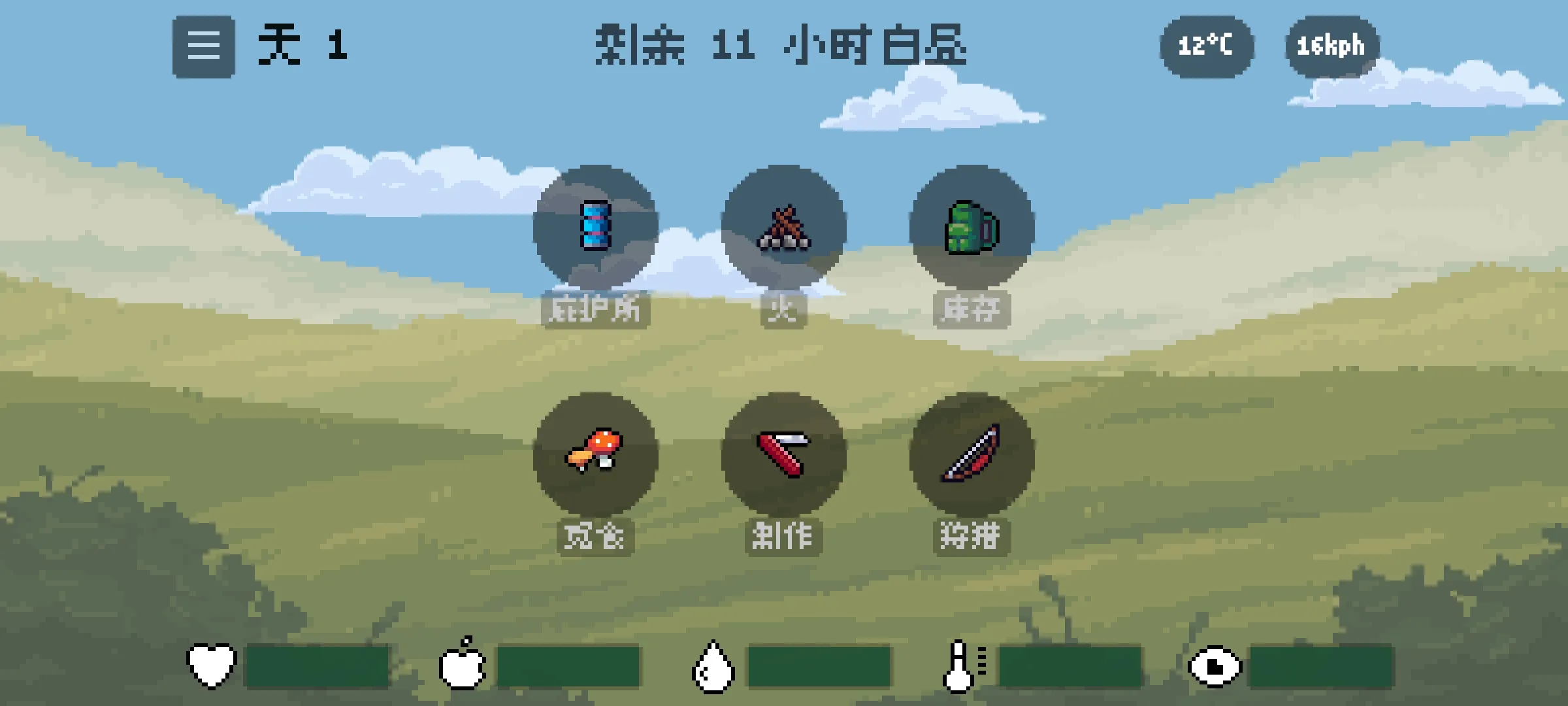Open the 火 campfire button
1568x706 pixels.
click(x=783, y=227)
